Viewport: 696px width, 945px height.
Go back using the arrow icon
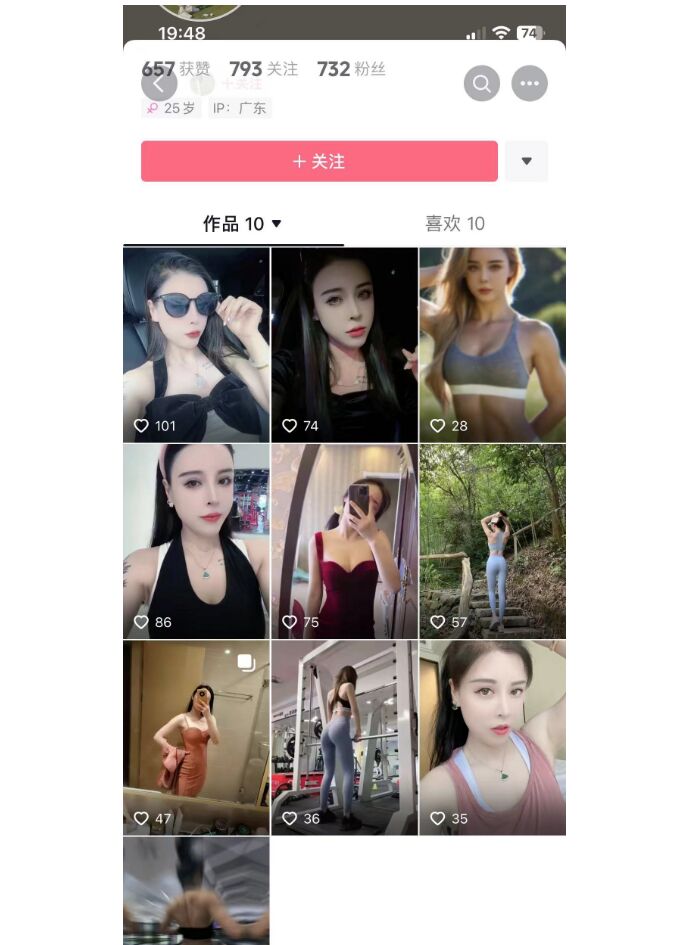(159, 84)
